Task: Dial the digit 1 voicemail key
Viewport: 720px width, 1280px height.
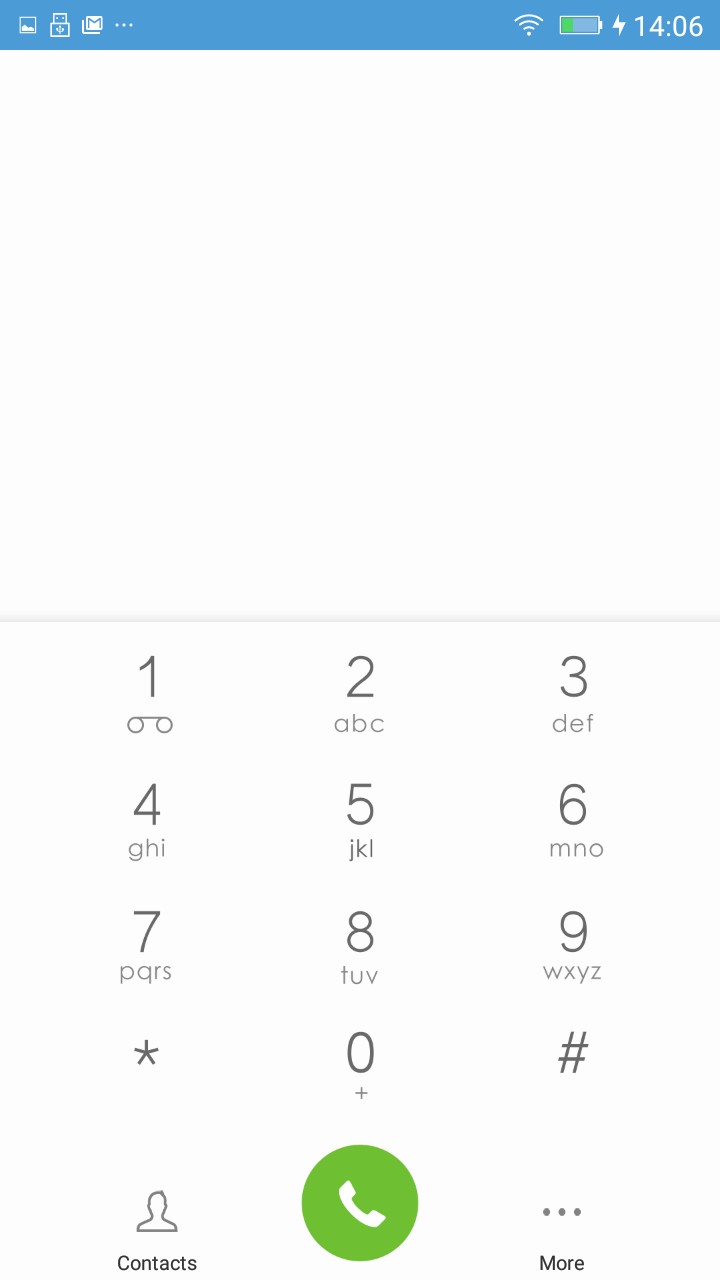Action: point(148,693)
